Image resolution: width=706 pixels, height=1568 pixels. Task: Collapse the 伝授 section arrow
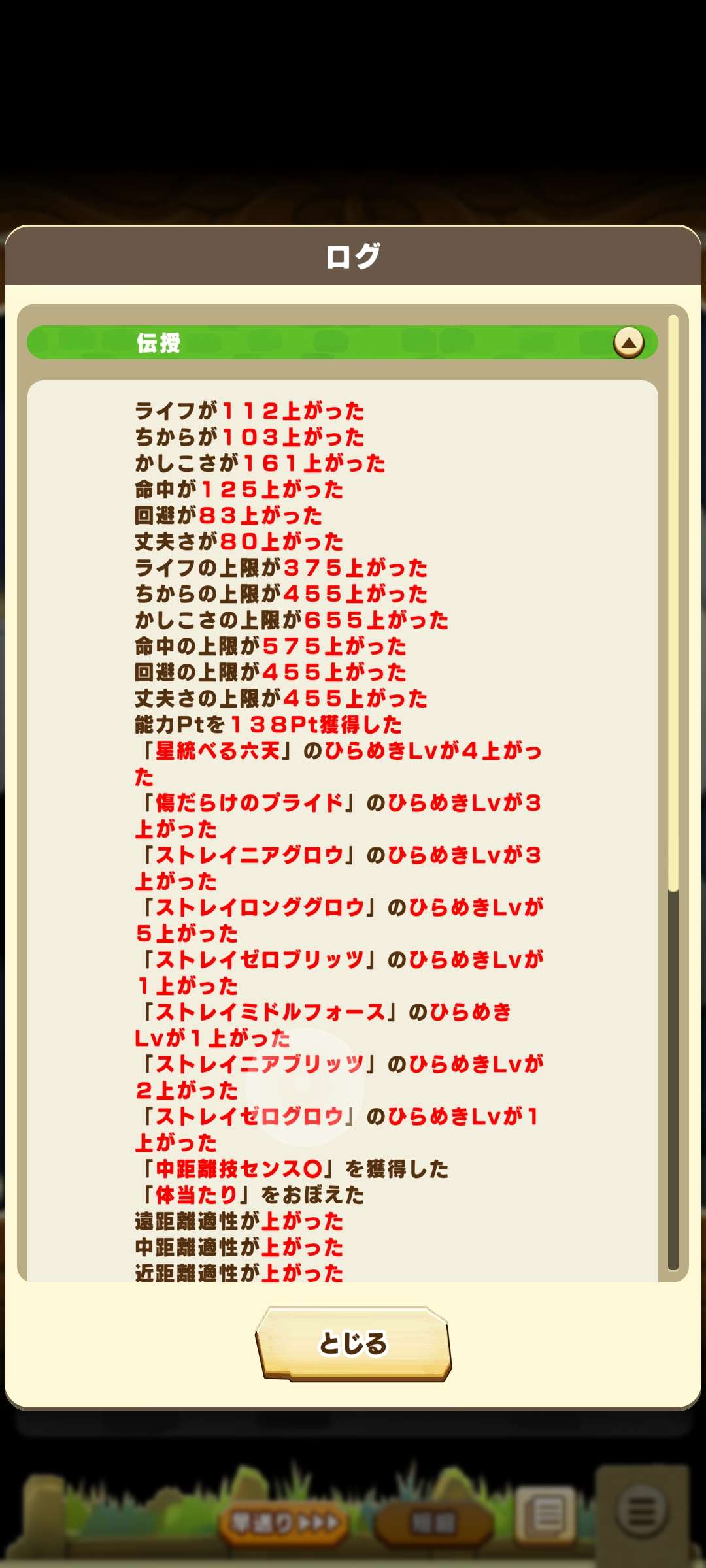(x=628, y=342)
